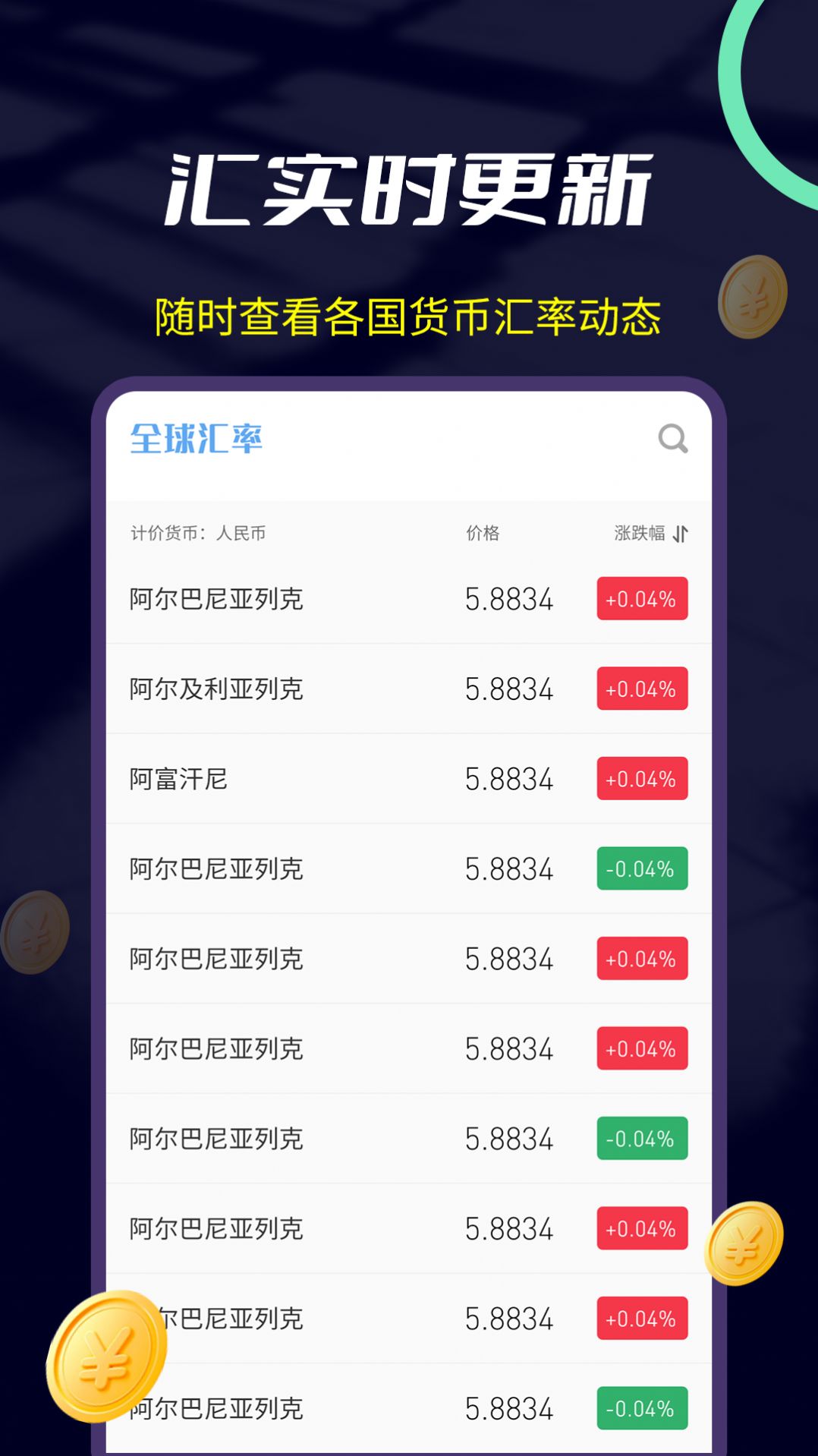Tap the green -0.04% slider-like badge near bottom
The image size is (818, 1456).
click(641, 1408)
